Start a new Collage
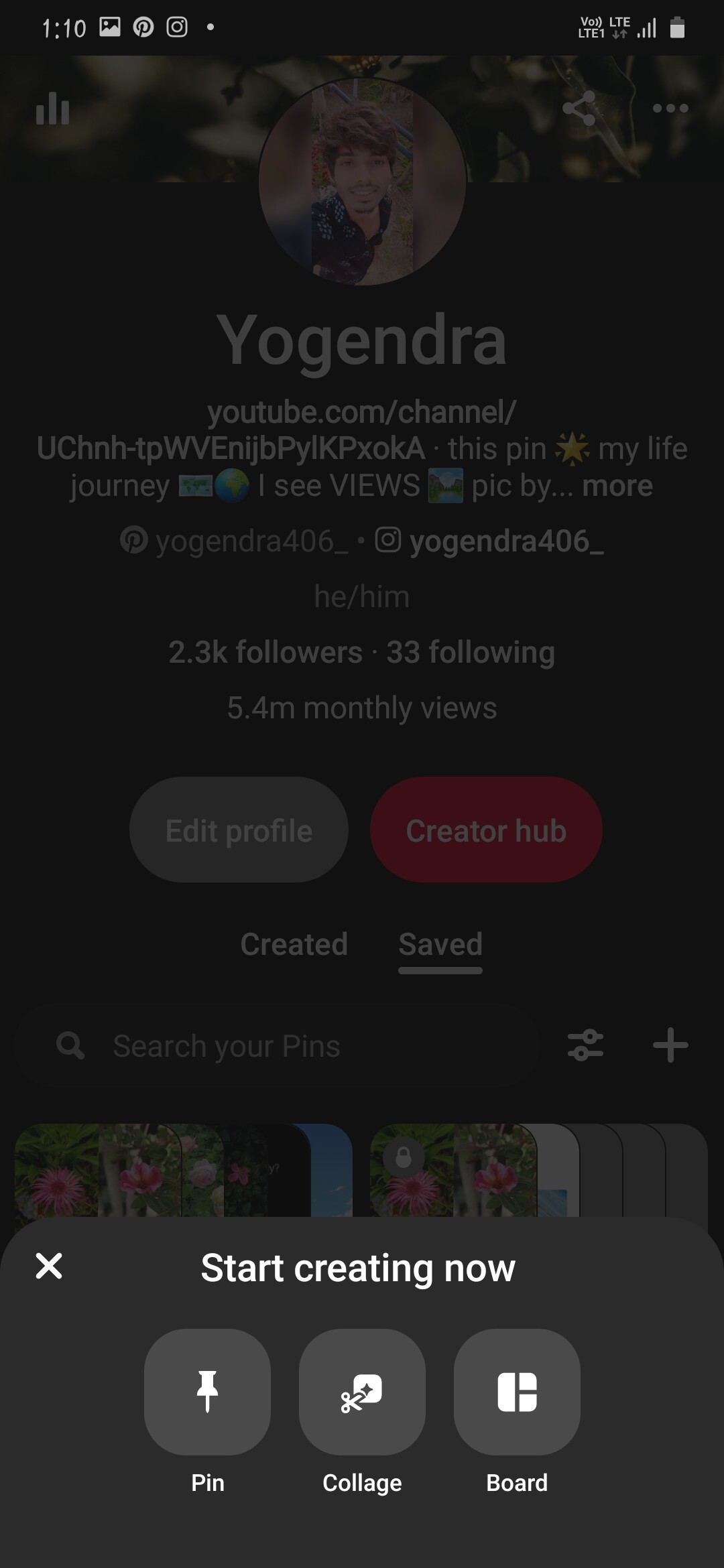Image resolution: width=724 pixels, height=1568 pixels. 362,1392
